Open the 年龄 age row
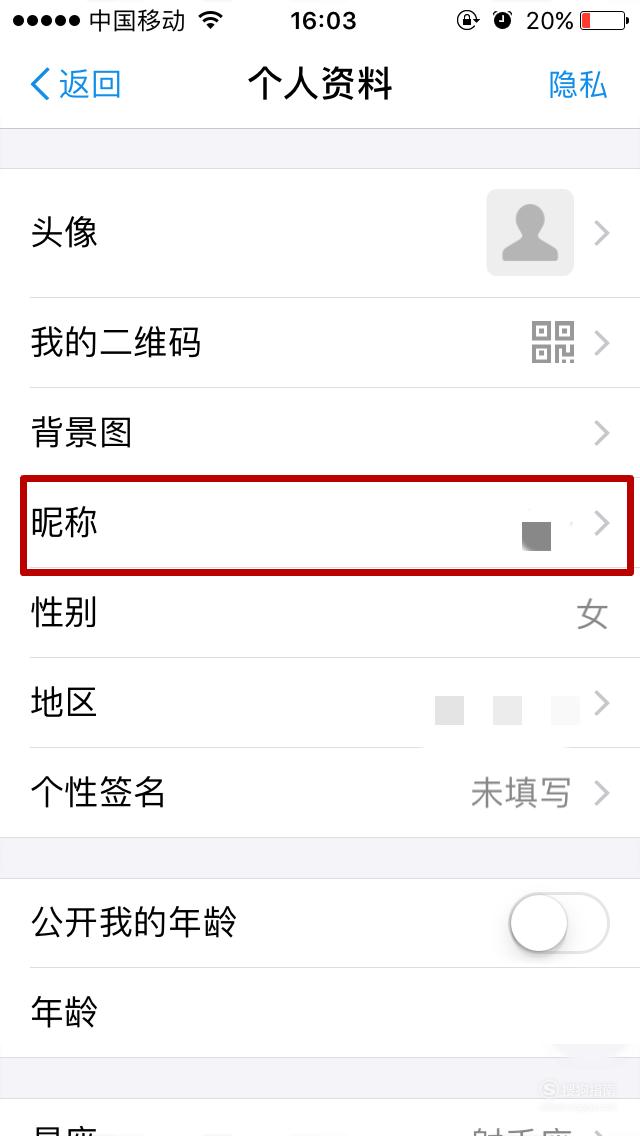Image resolution: width=640 pixels, height=1136 pixels. tap(320, 1012)
